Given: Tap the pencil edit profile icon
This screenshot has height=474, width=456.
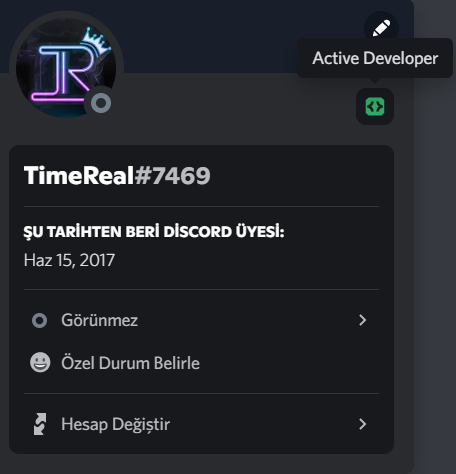Looking at the screenshot, I should coord(381,28).
